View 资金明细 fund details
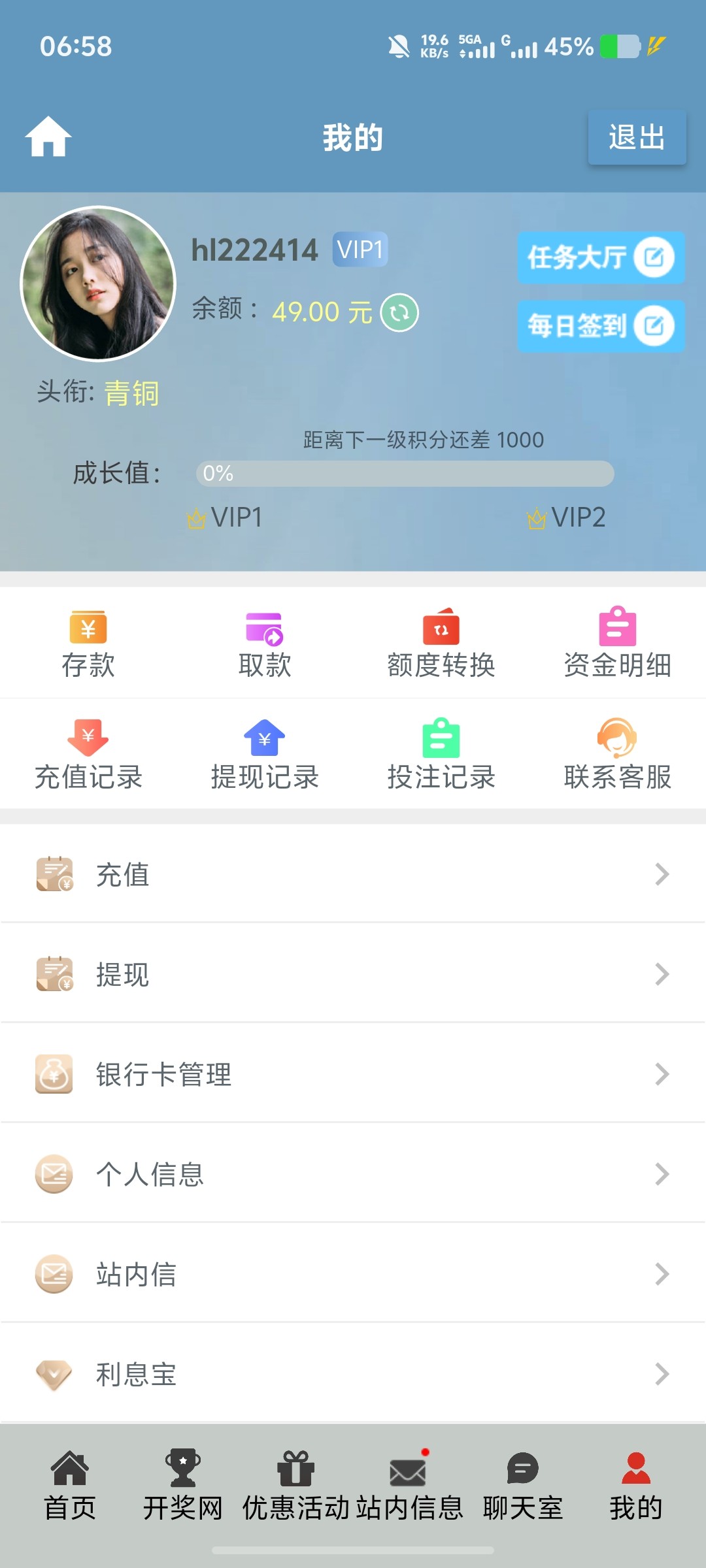706x1568 pixels. pyautogui.click(x=618, y=644)
